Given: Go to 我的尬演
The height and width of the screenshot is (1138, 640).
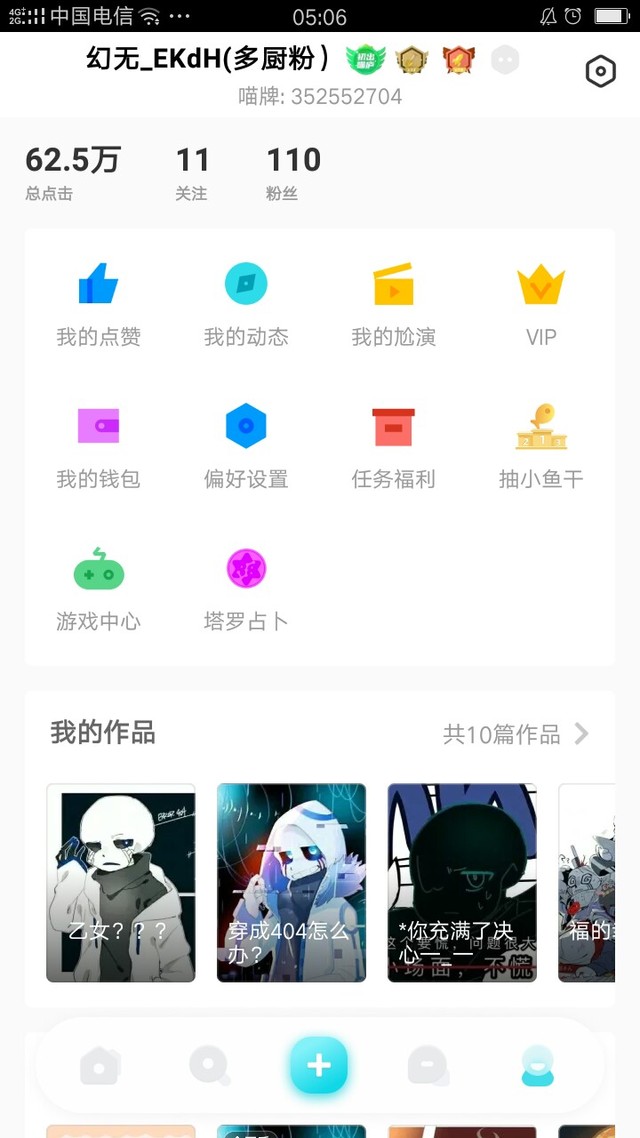Looking at the screenshot, I should [x=393, y=304].
